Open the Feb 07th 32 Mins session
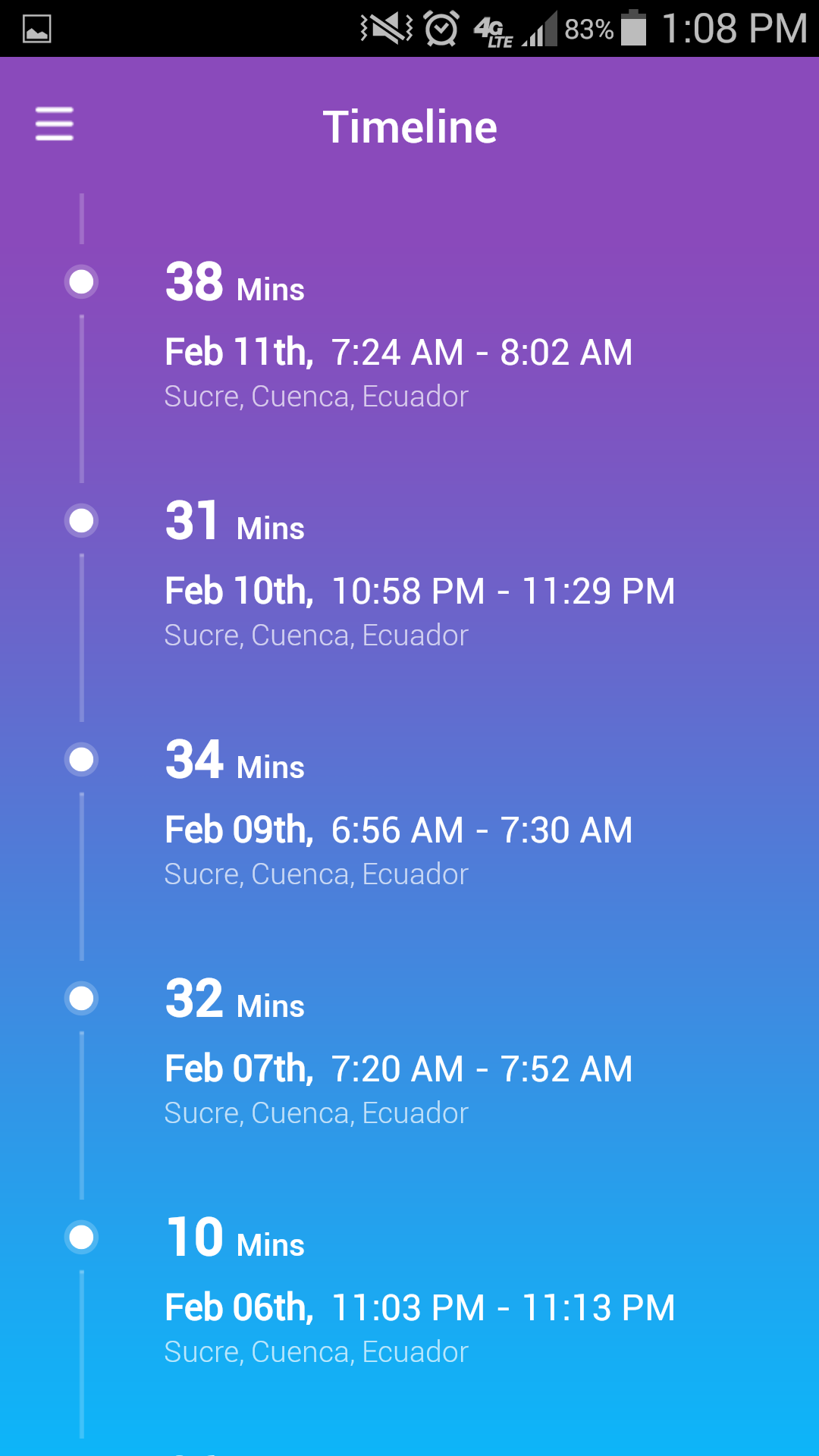 click(398, 1052)
